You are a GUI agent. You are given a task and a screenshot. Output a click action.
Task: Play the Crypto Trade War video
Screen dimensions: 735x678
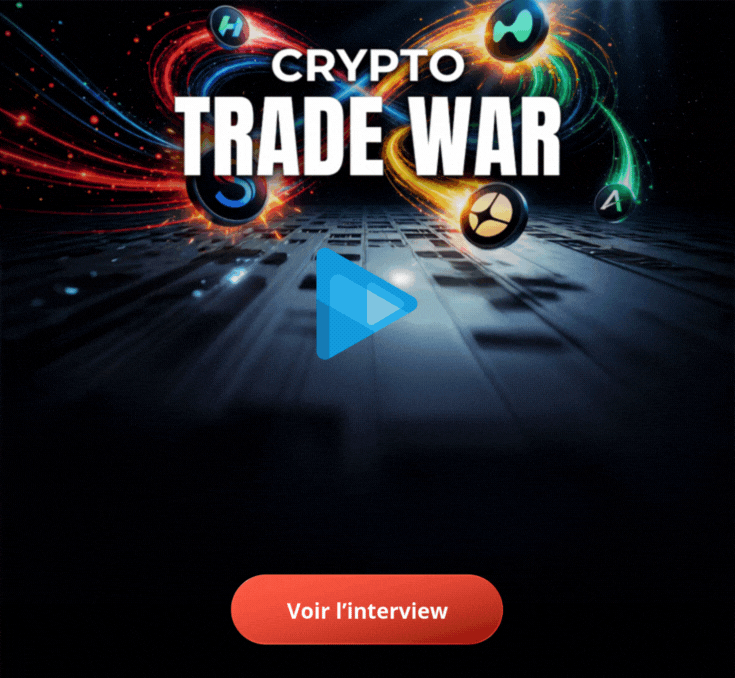[x=361, y=303]
